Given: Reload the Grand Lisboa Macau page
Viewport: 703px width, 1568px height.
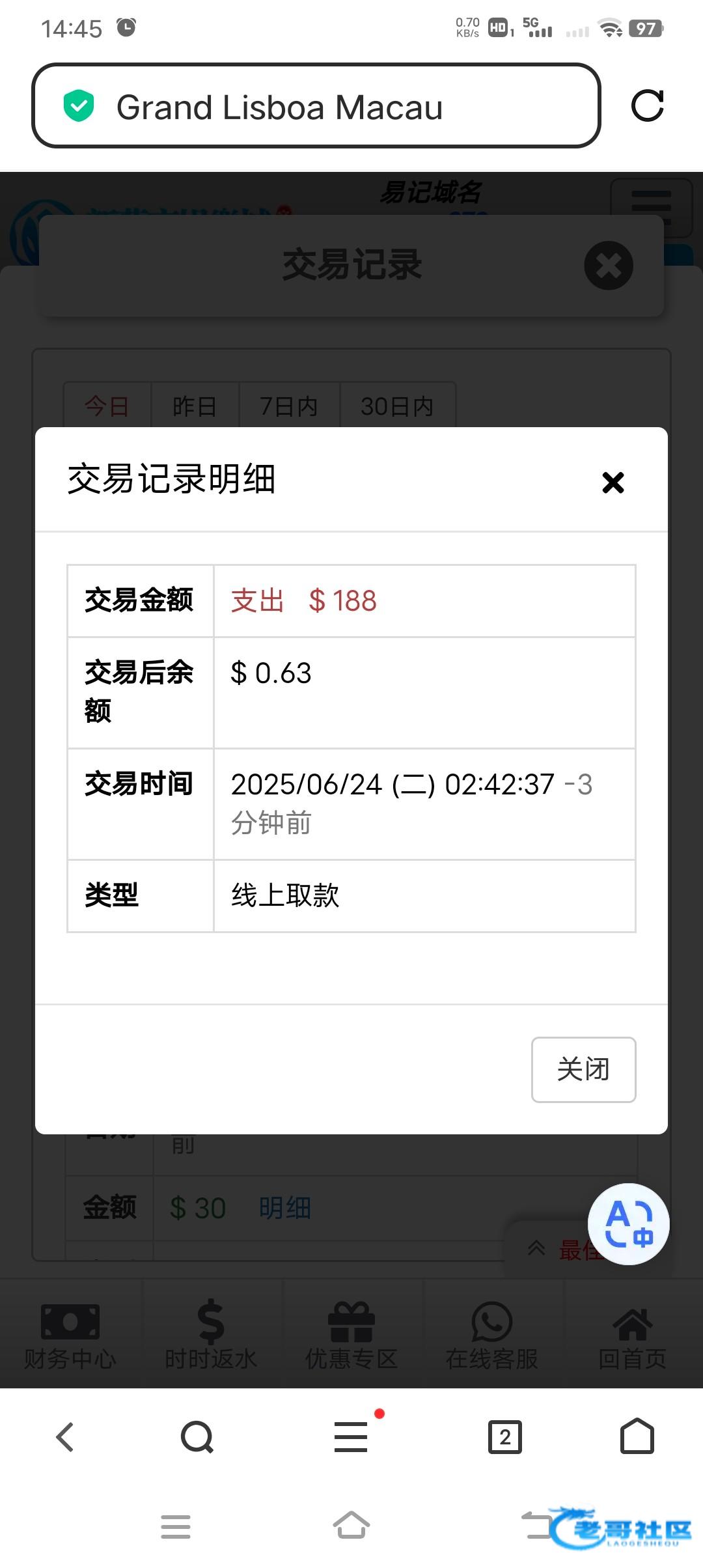Looking at the screenshot, I should 647,106.
